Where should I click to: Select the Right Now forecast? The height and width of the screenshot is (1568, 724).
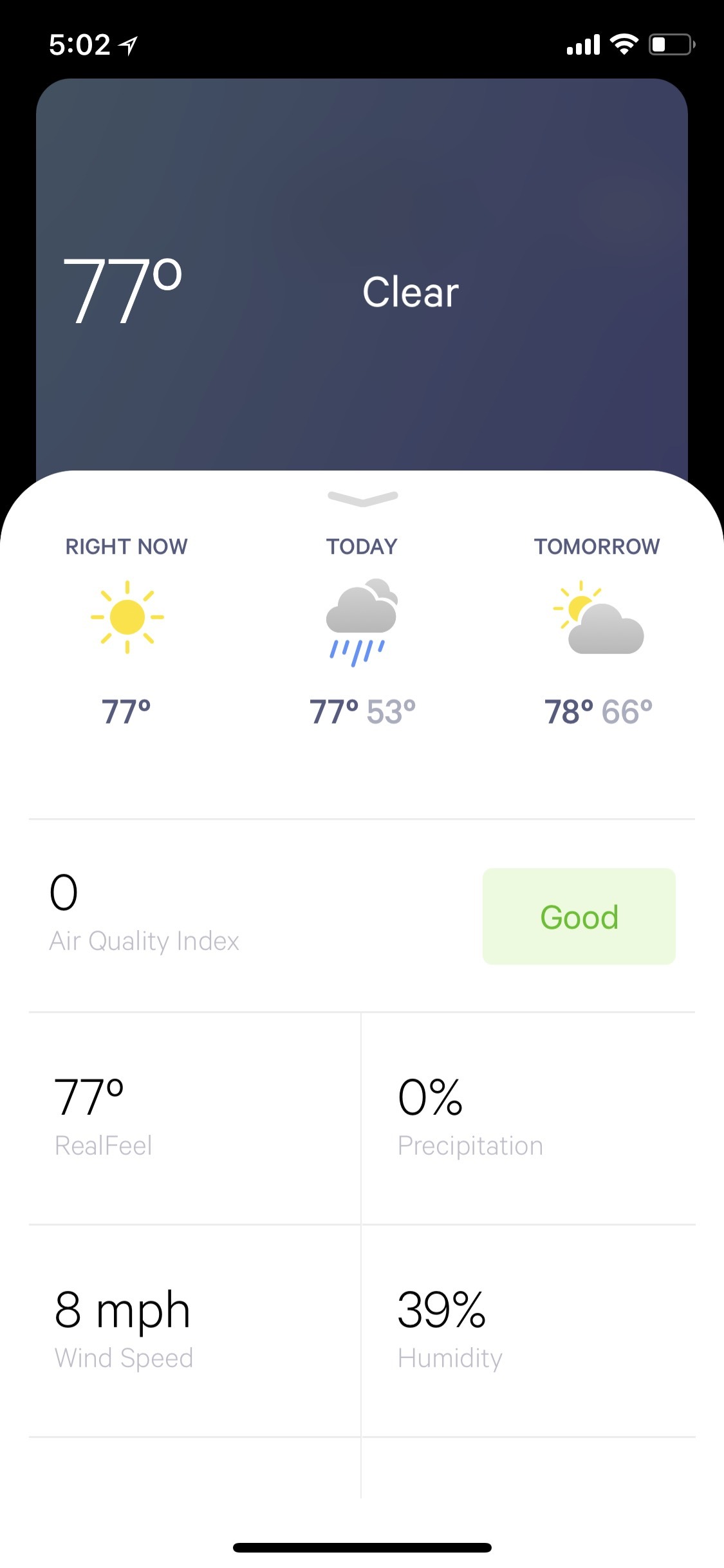[127, 631]
